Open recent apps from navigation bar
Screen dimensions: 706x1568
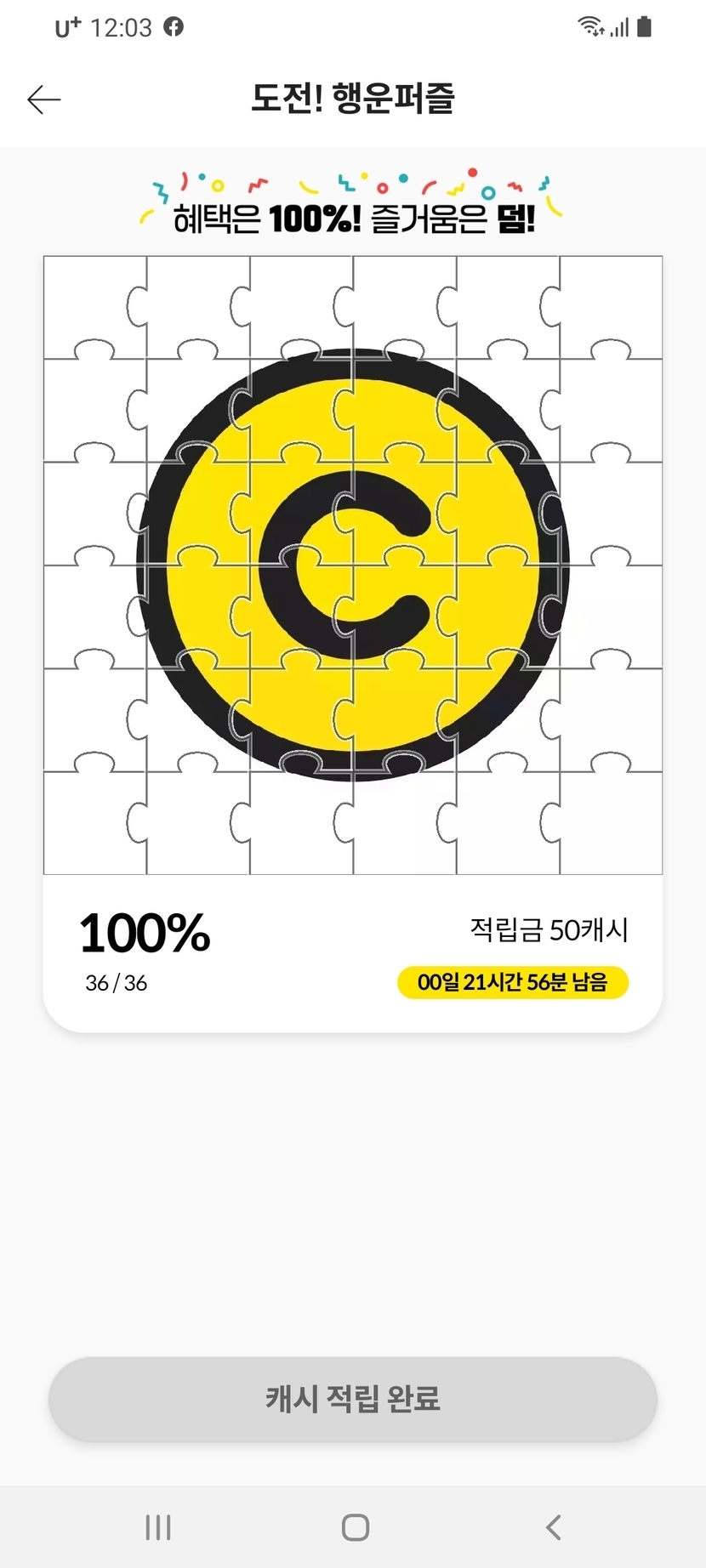pyautogui.click(x=158, y=1527)
